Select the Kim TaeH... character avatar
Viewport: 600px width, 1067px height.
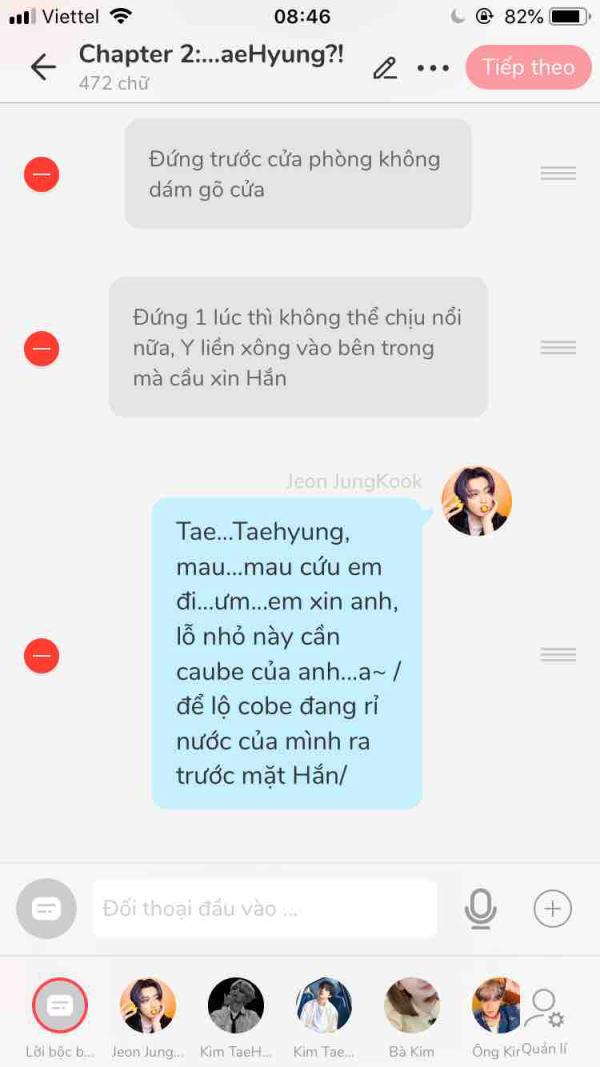(236, 1006)
